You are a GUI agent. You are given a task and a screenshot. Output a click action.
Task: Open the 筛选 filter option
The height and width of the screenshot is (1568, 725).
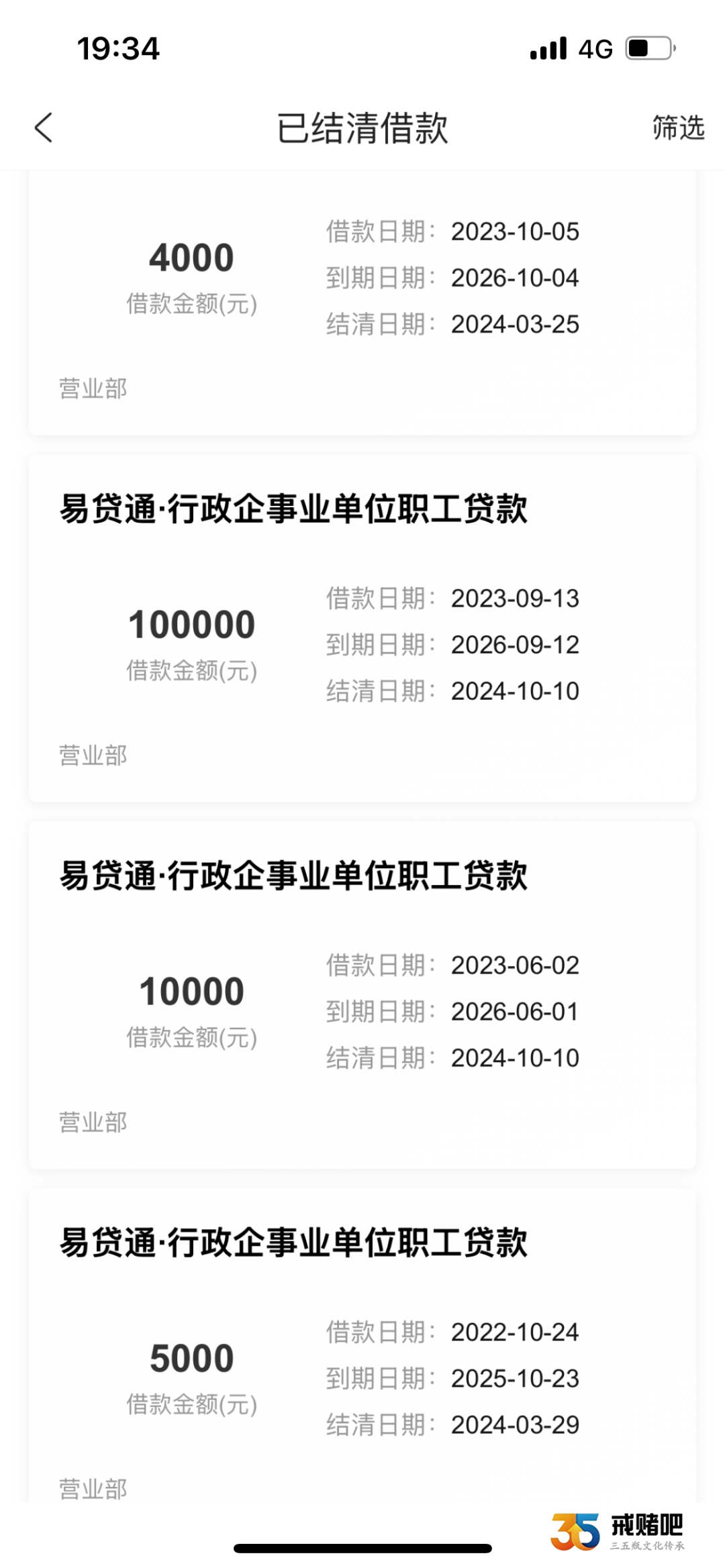point(678,127)
